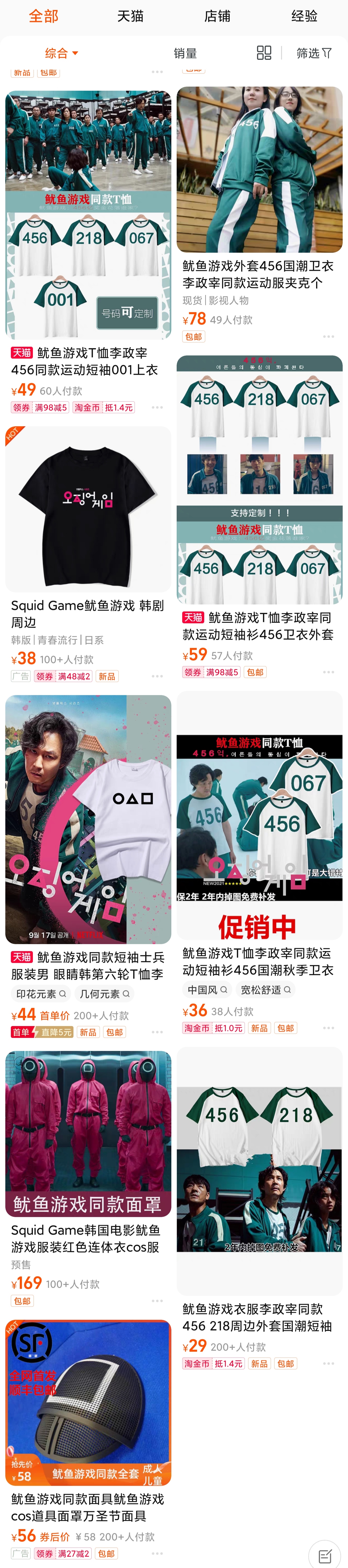348x1568 pixels.
Task: Select the 全部 tab
Action: (x=44, y=16)
